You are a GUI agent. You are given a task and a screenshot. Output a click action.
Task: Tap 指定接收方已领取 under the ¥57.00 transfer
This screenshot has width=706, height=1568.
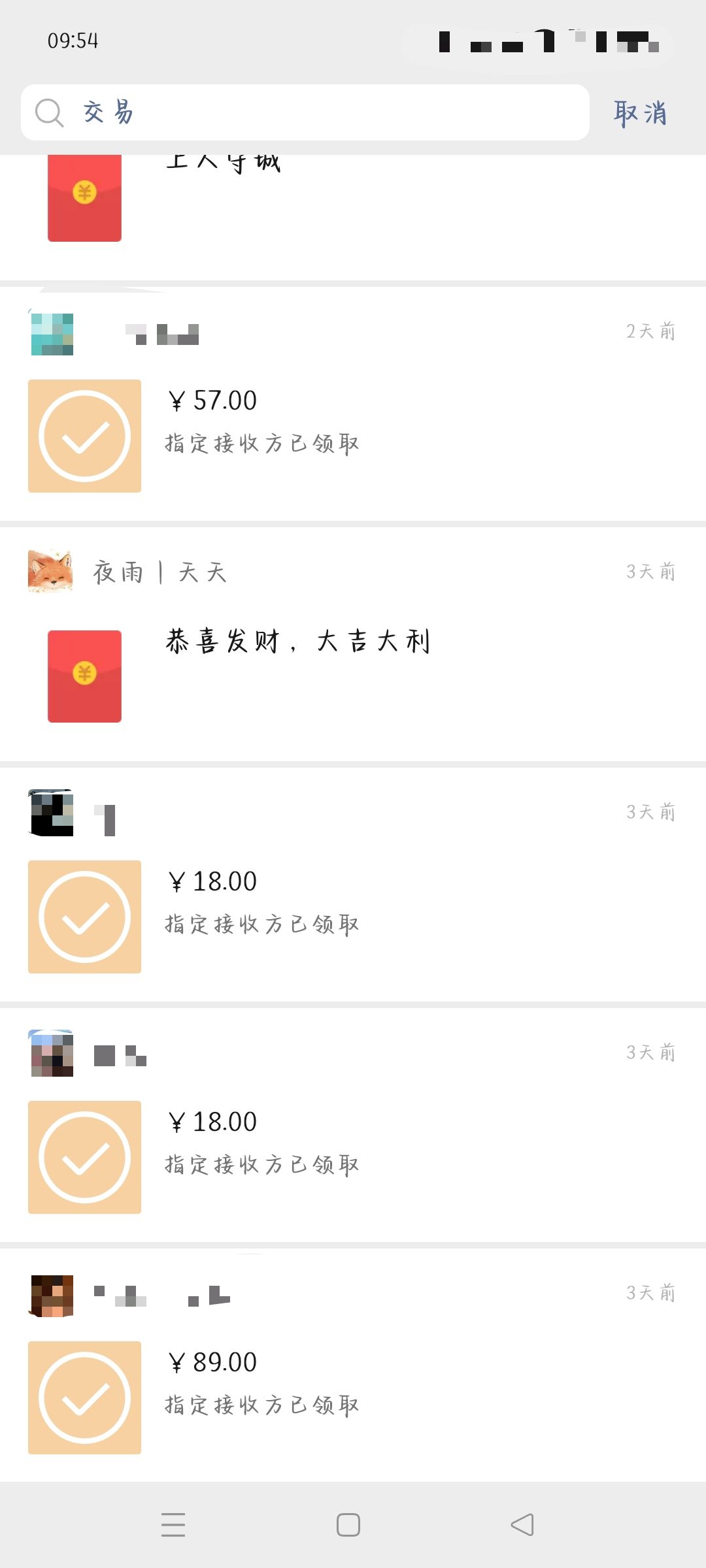click(x=260, y=442)
